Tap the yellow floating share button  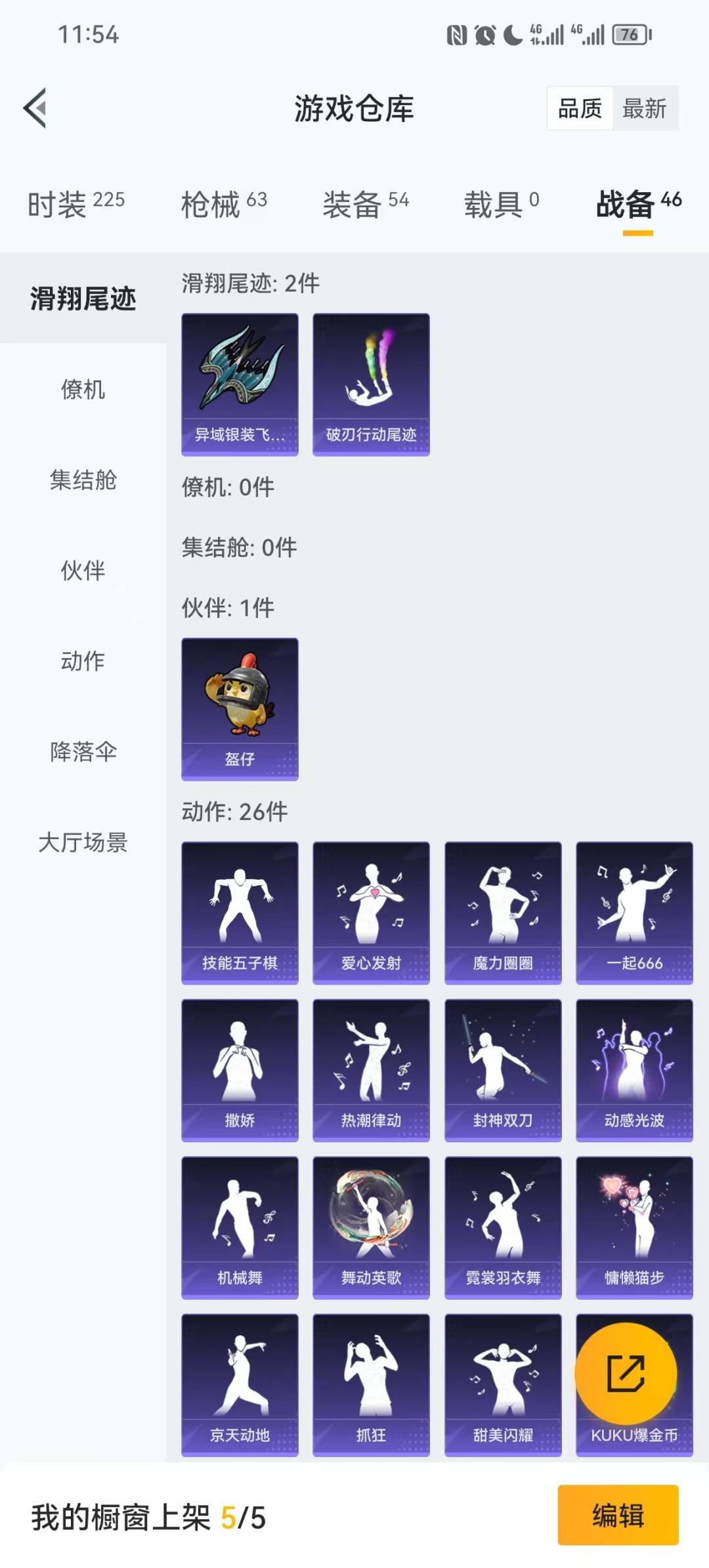point(626,1373)
